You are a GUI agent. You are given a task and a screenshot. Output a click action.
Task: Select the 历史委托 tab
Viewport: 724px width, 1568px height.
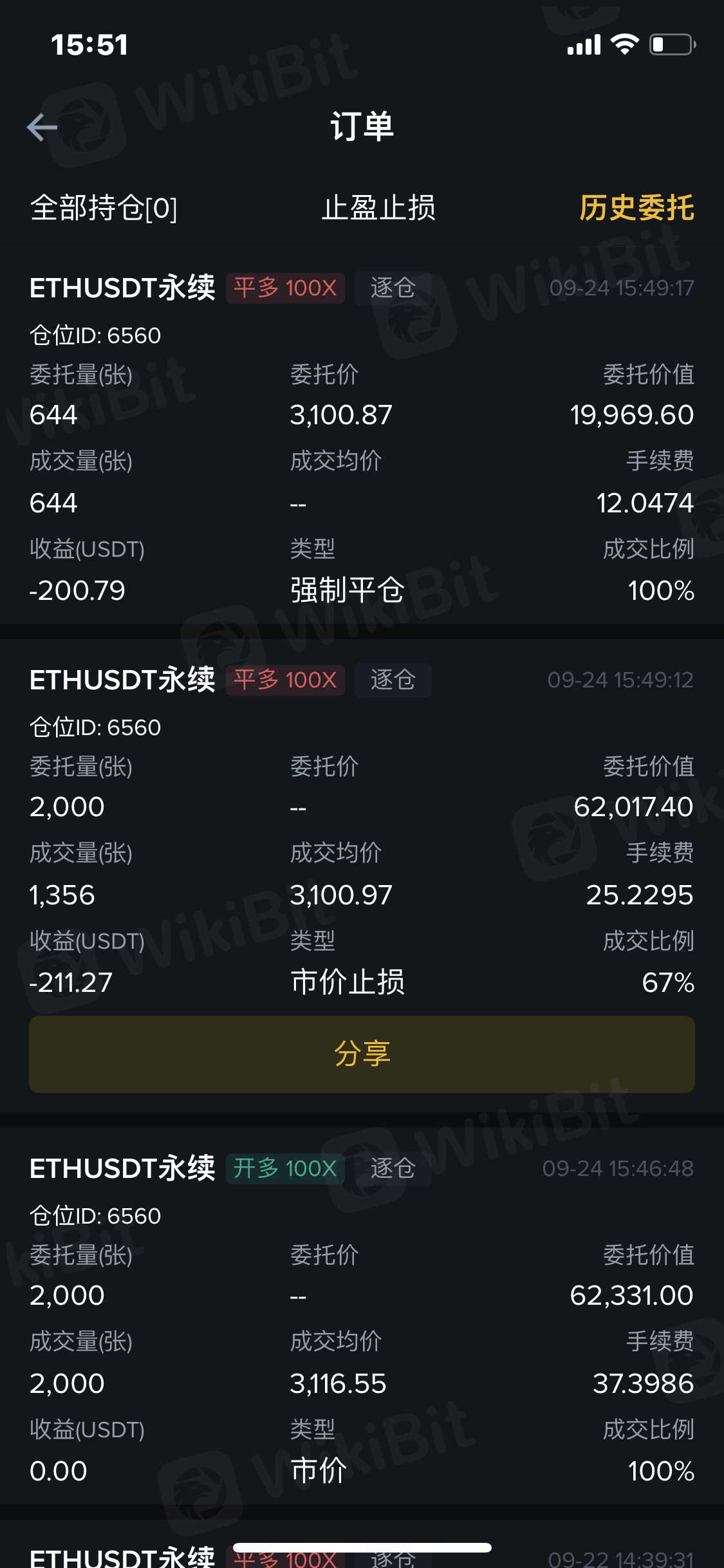click(636, 208)
